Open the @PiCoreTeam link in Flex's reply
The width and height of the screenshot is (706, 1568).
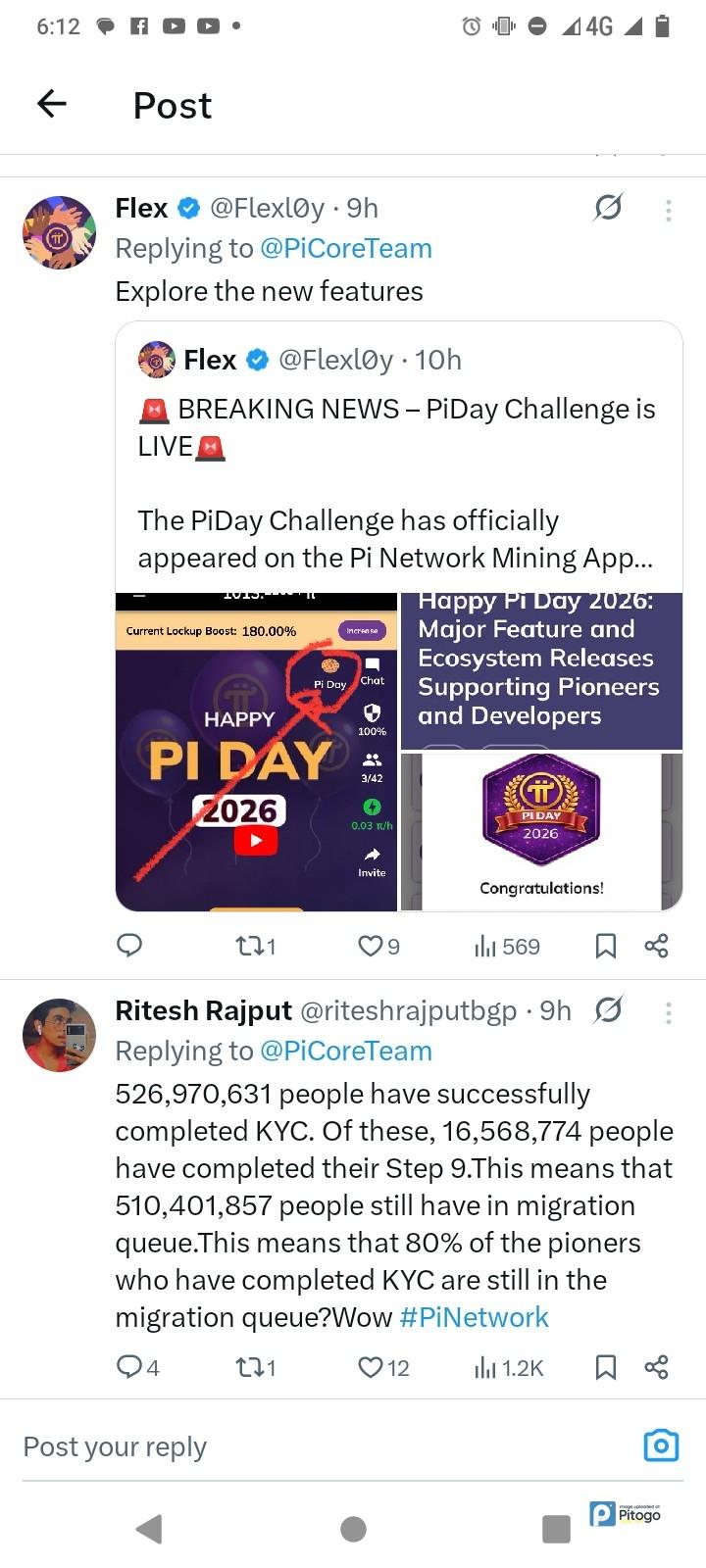tap(345, 249)
